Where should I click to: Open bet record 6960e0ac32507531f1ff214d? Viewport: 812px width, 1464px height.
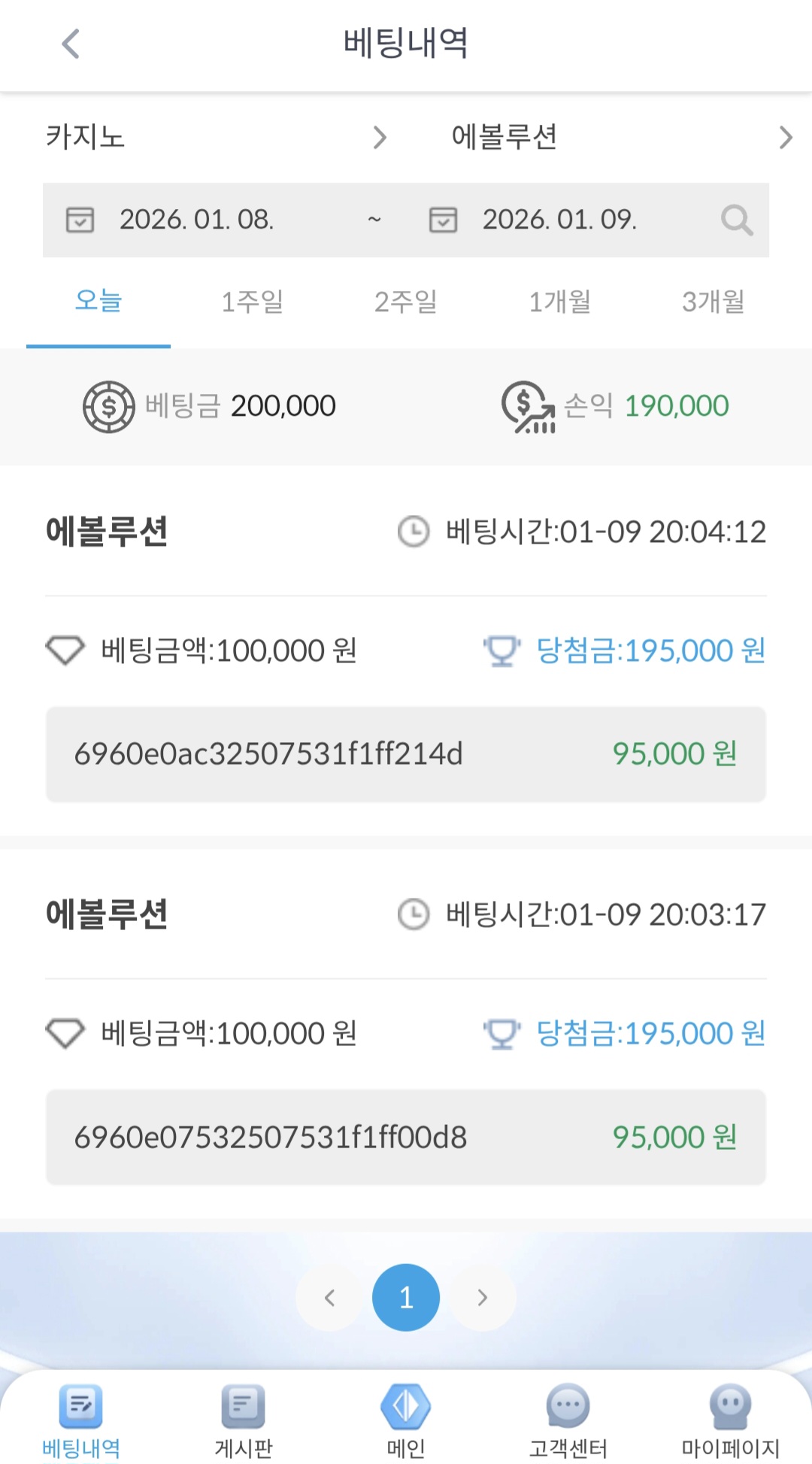tap(405, 753)
